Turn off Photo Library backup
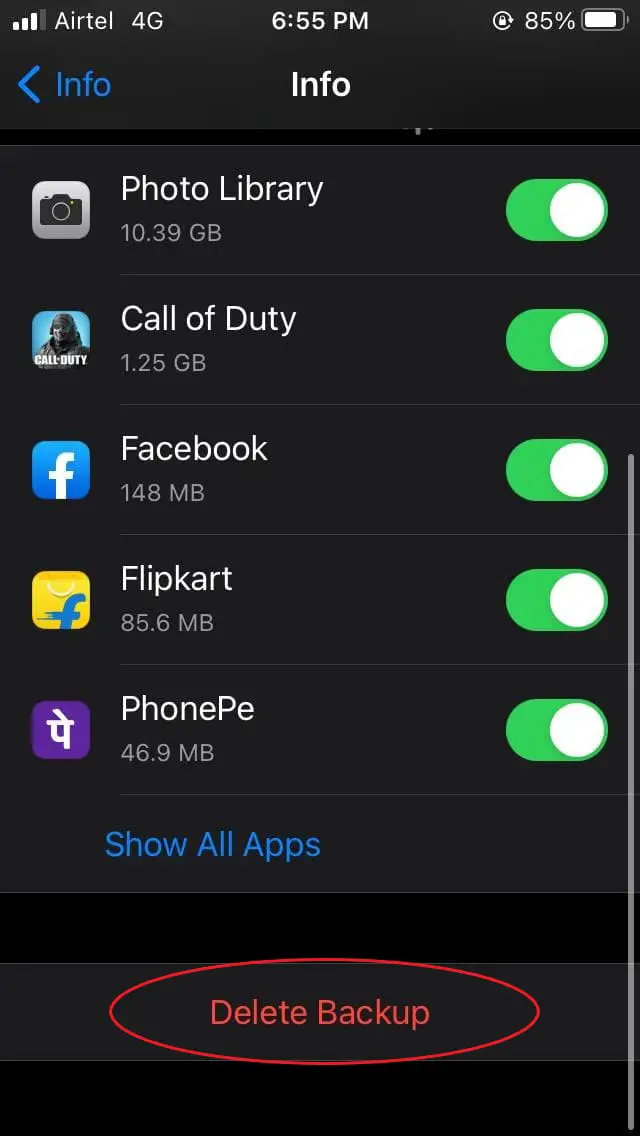This screenshot has height=1136, width=640. pos(556,210)
